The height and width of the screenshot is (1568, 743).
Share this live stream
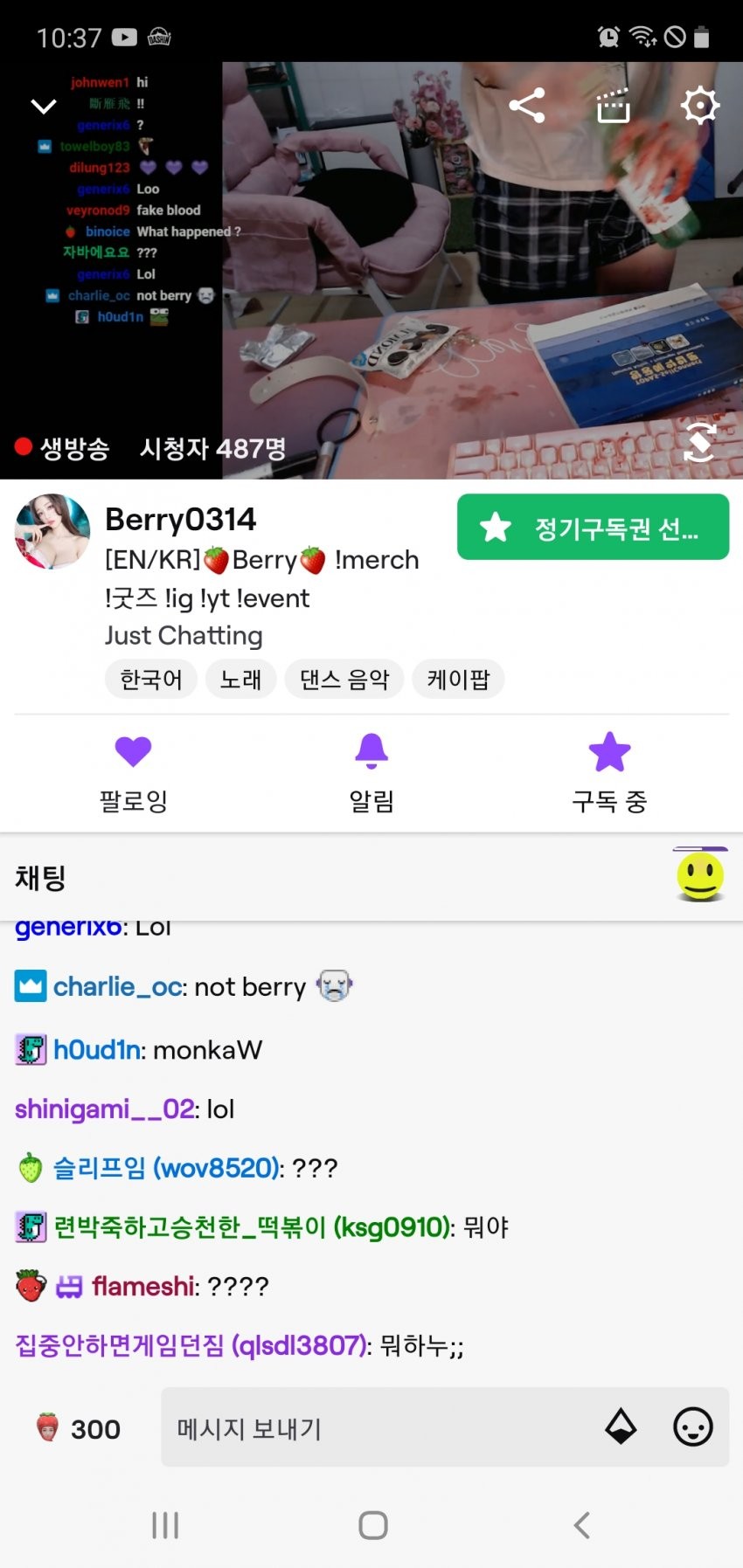tap(527, 106)
